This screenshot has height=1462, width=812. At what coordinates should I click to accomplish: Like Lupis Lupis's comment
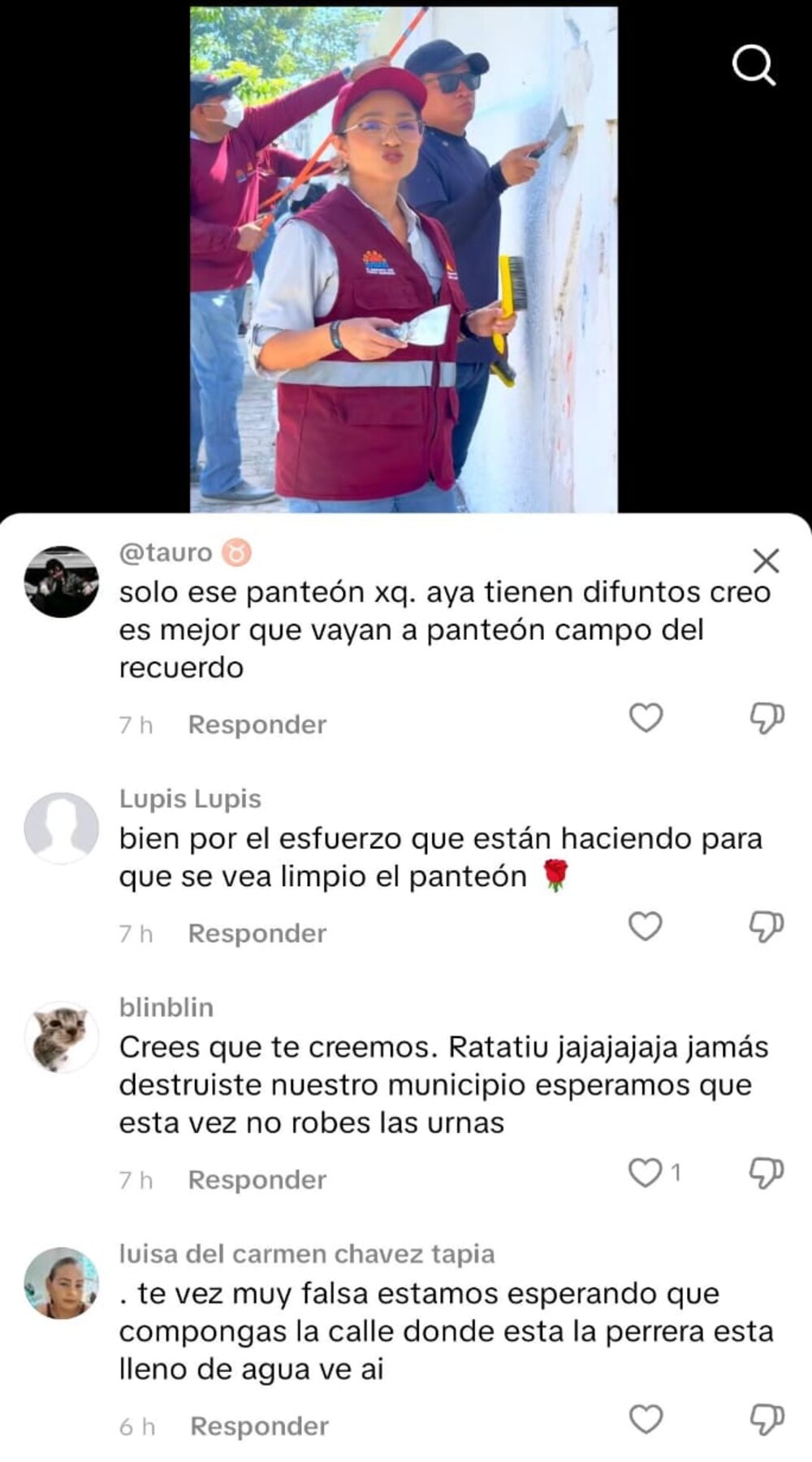646,926
